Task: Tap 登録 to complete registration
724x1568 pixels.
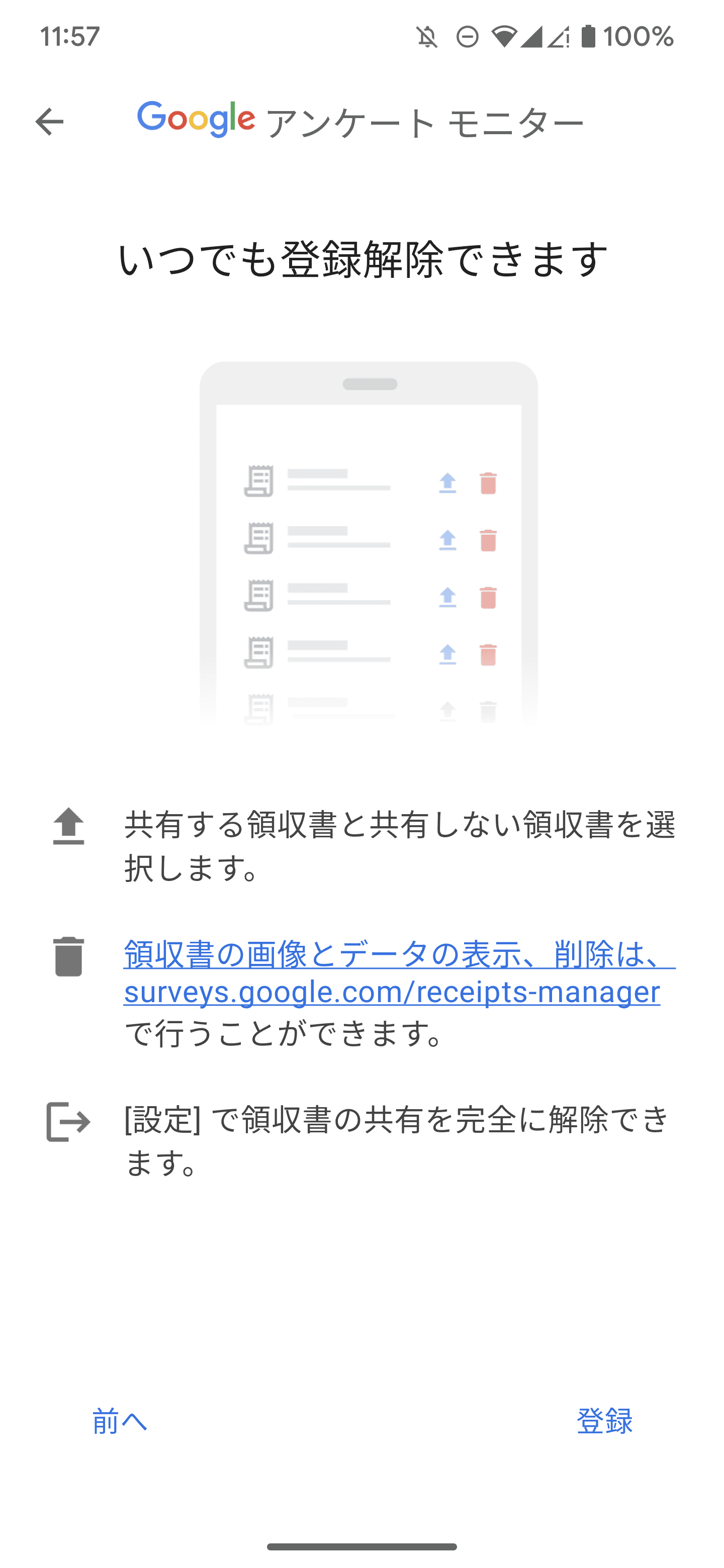Action: click(x=604, y=1422)
